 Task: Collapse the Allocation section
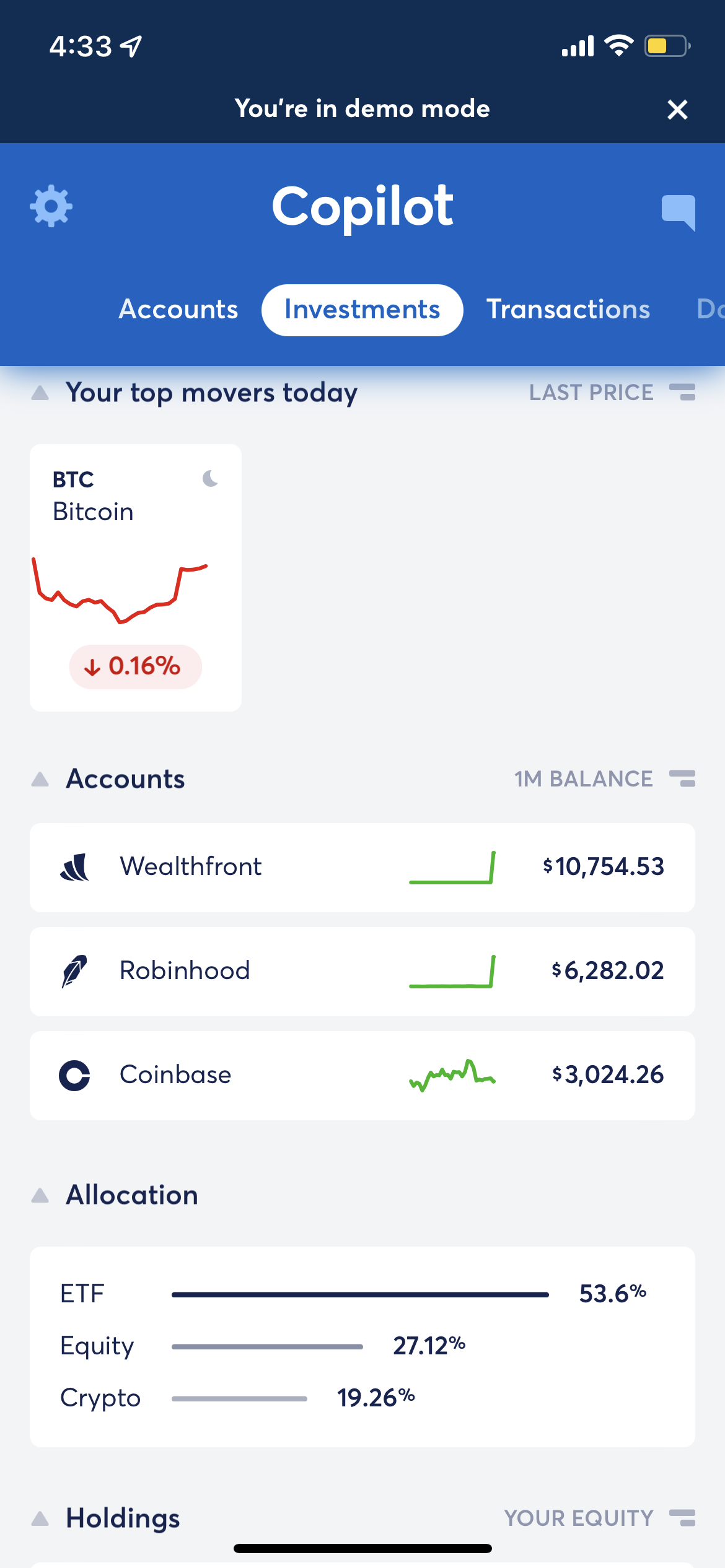(41, 1194)
